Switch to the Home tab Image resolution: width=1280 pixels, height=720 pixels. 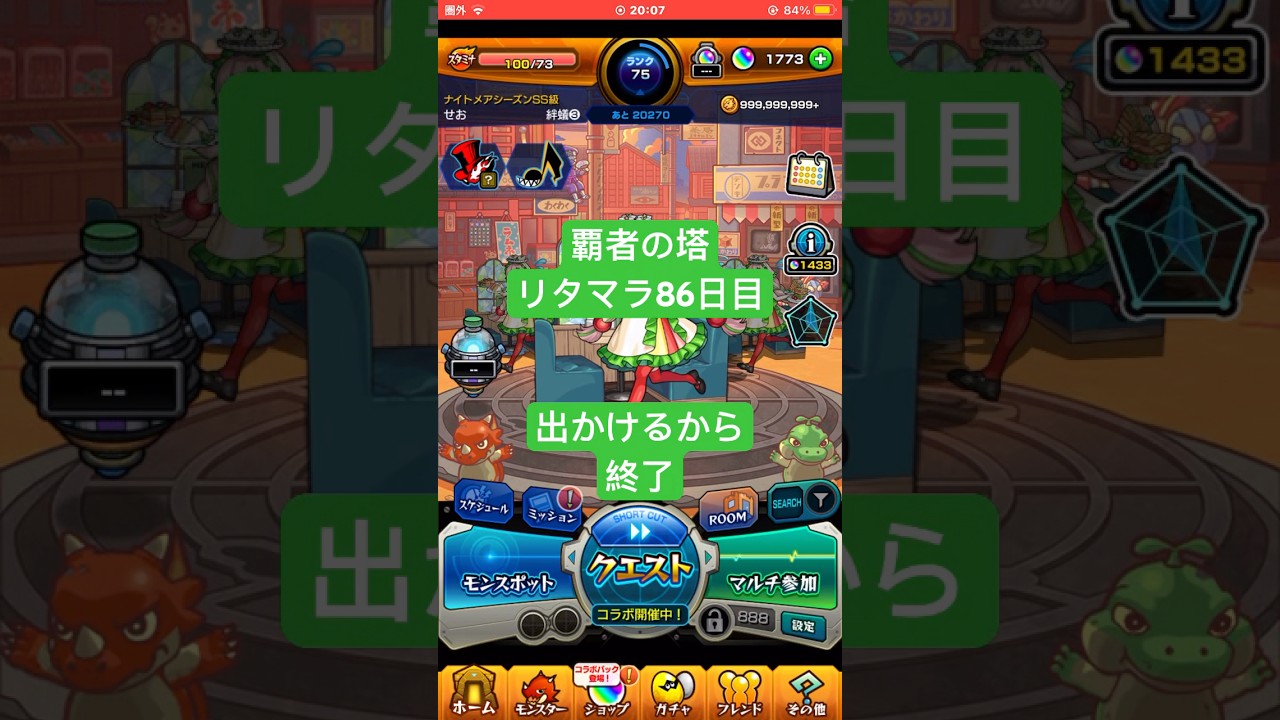(x=472, y=692)
